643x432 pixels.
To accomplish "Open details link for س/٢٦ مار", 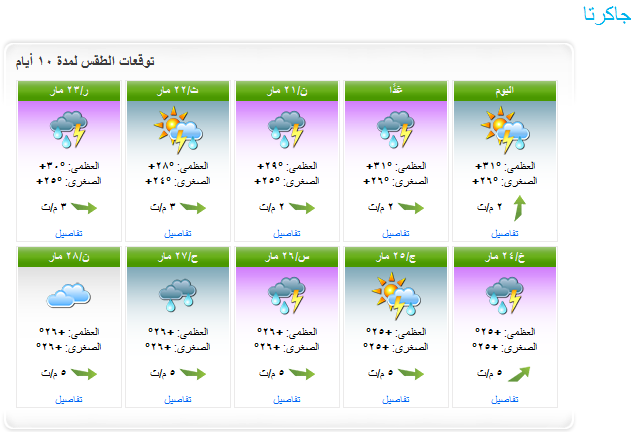I will pyautogui.click(x=286, y=399).
